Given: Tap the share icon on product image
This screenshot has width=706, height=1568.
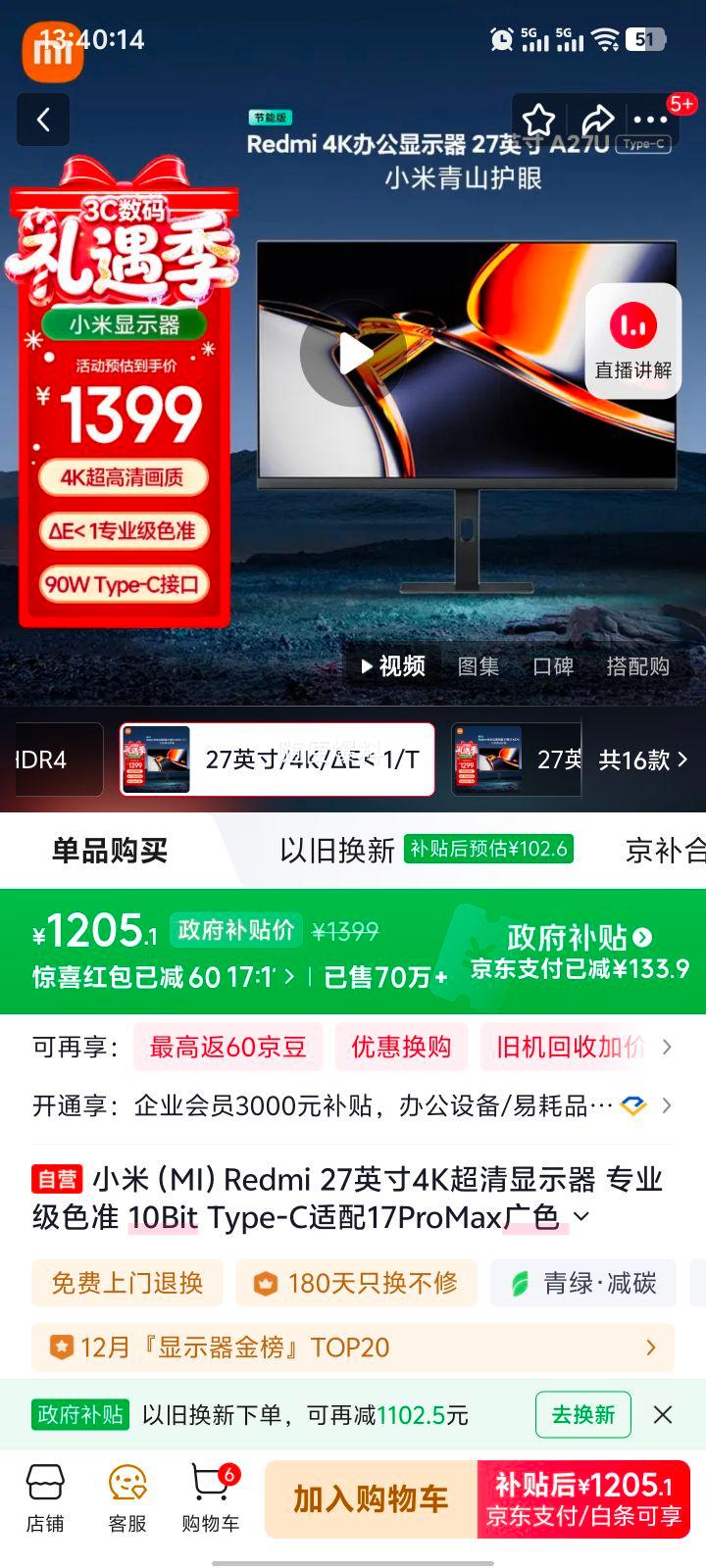Looking at the screenshot, I should [597, 119].
